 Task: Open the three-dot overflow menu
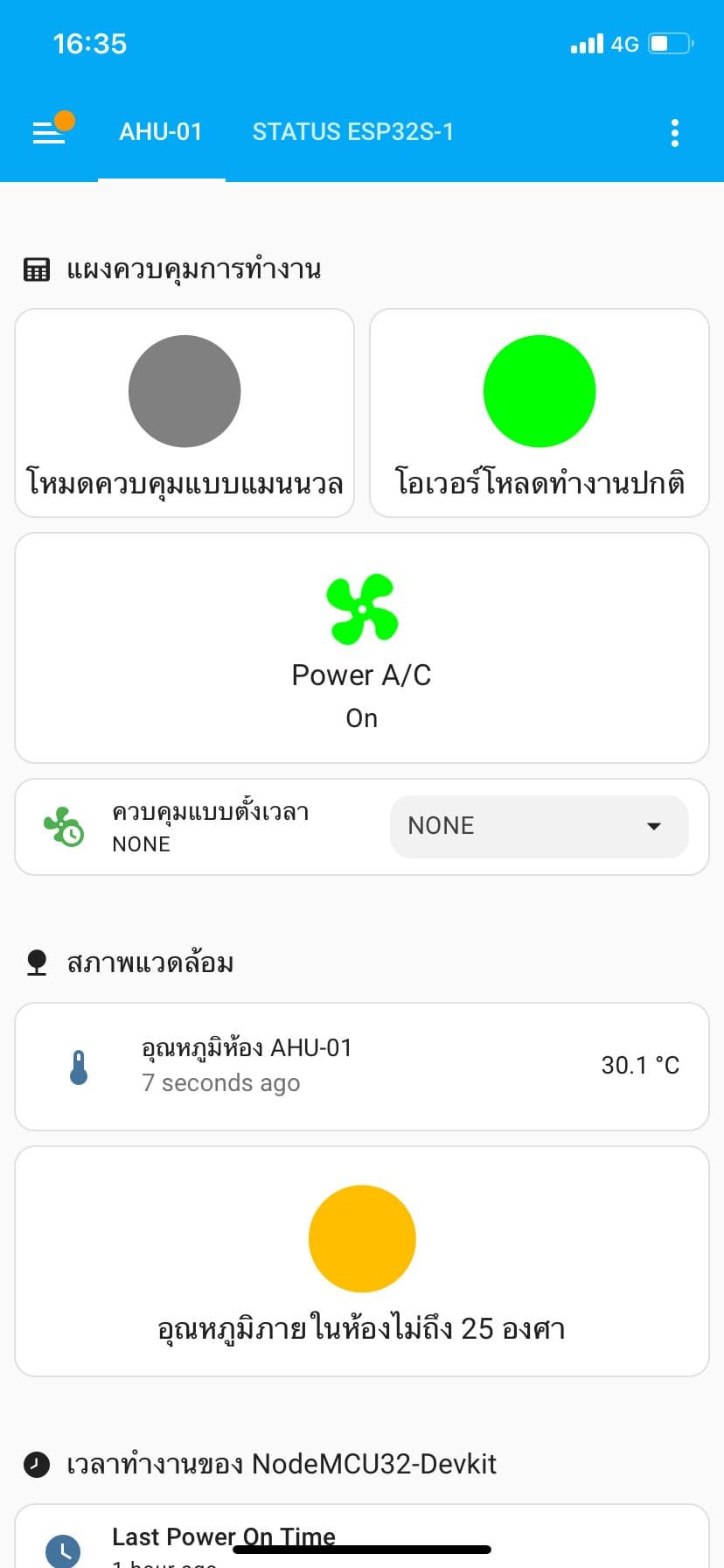tap(674, 133)
